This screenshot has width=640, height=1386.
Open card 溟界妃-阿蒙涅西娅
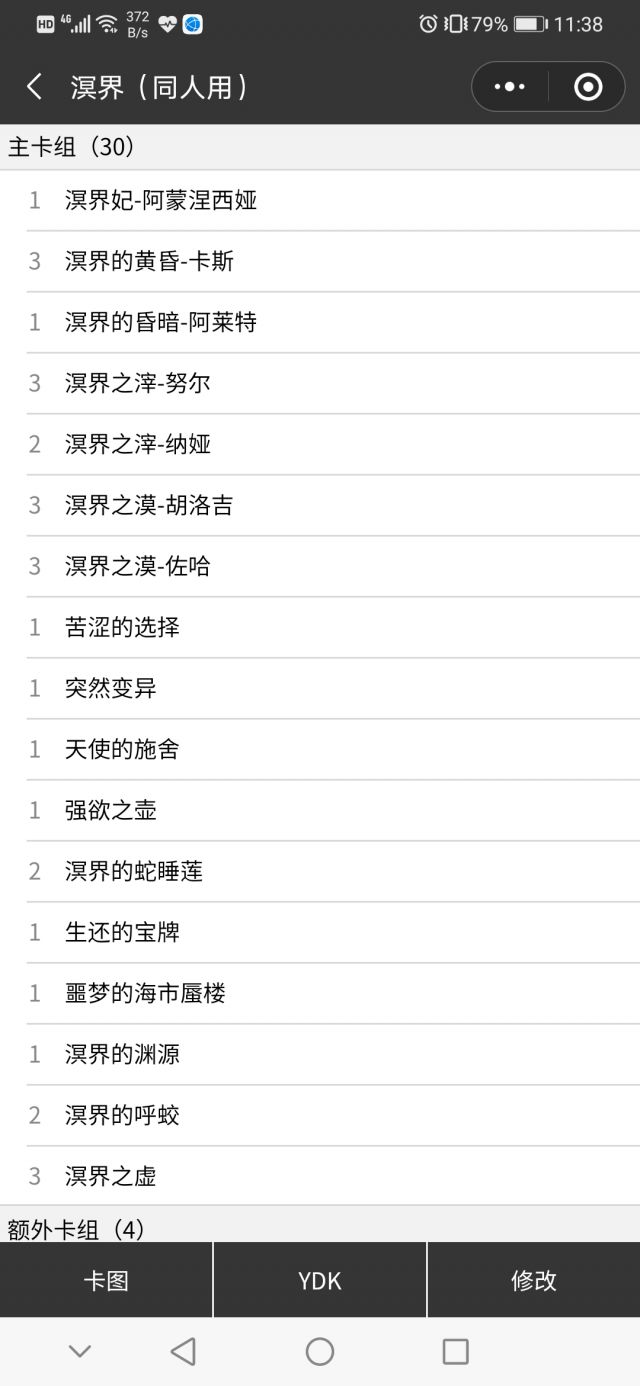click(161, 200)
